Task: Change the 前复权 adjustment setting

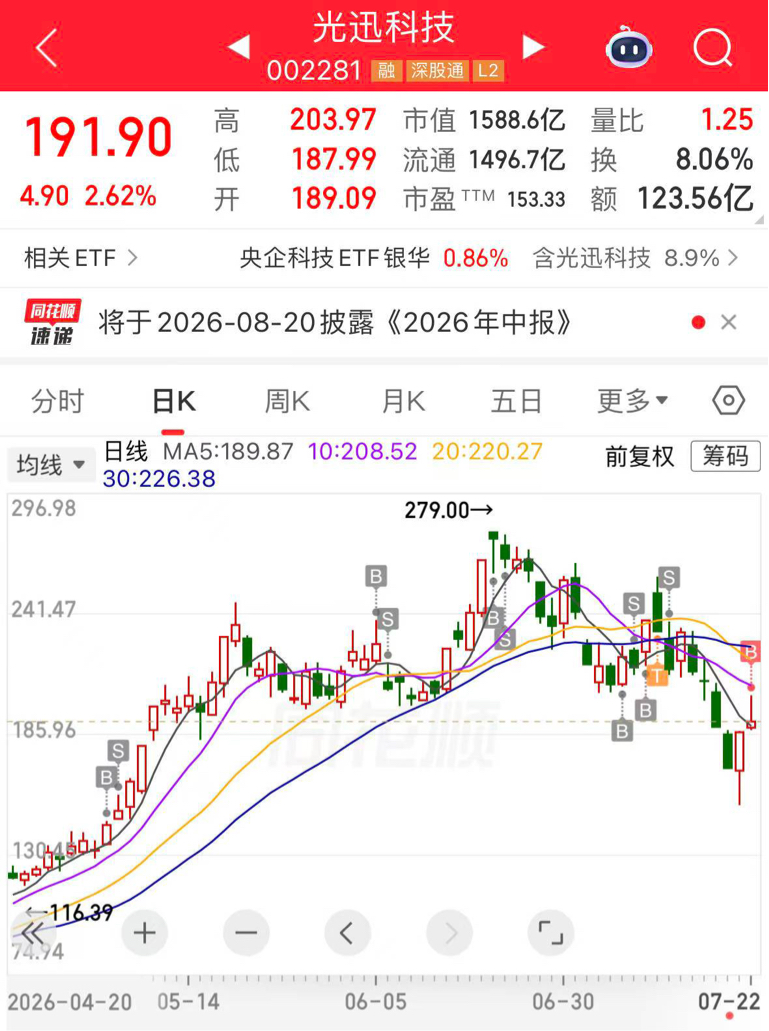Action: click(x=640, y=456)
